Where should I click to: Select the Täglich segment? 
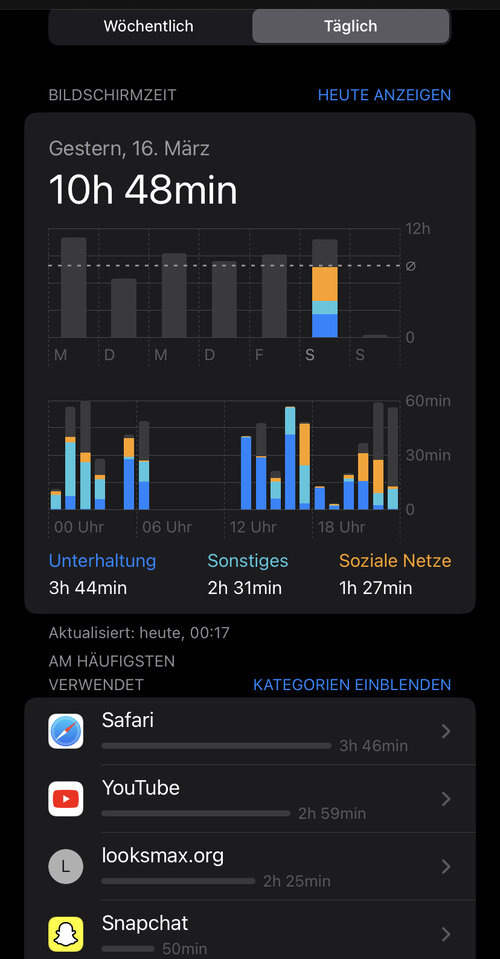(x=351, y=26)
